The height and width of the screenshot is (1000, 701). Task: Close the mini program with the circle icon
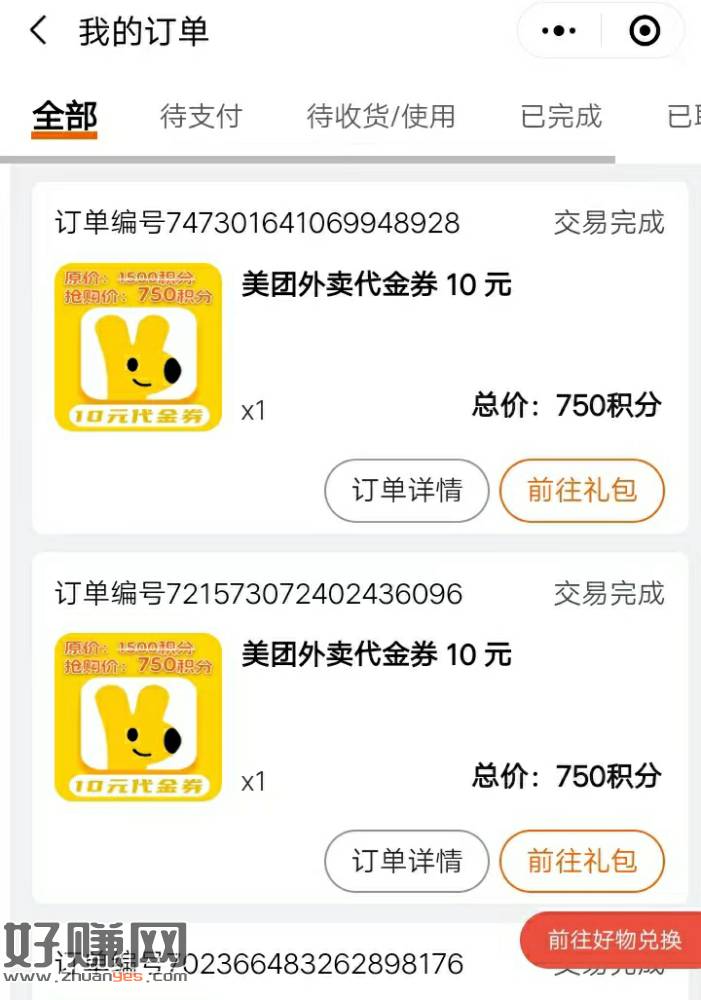tap(645, 31)
